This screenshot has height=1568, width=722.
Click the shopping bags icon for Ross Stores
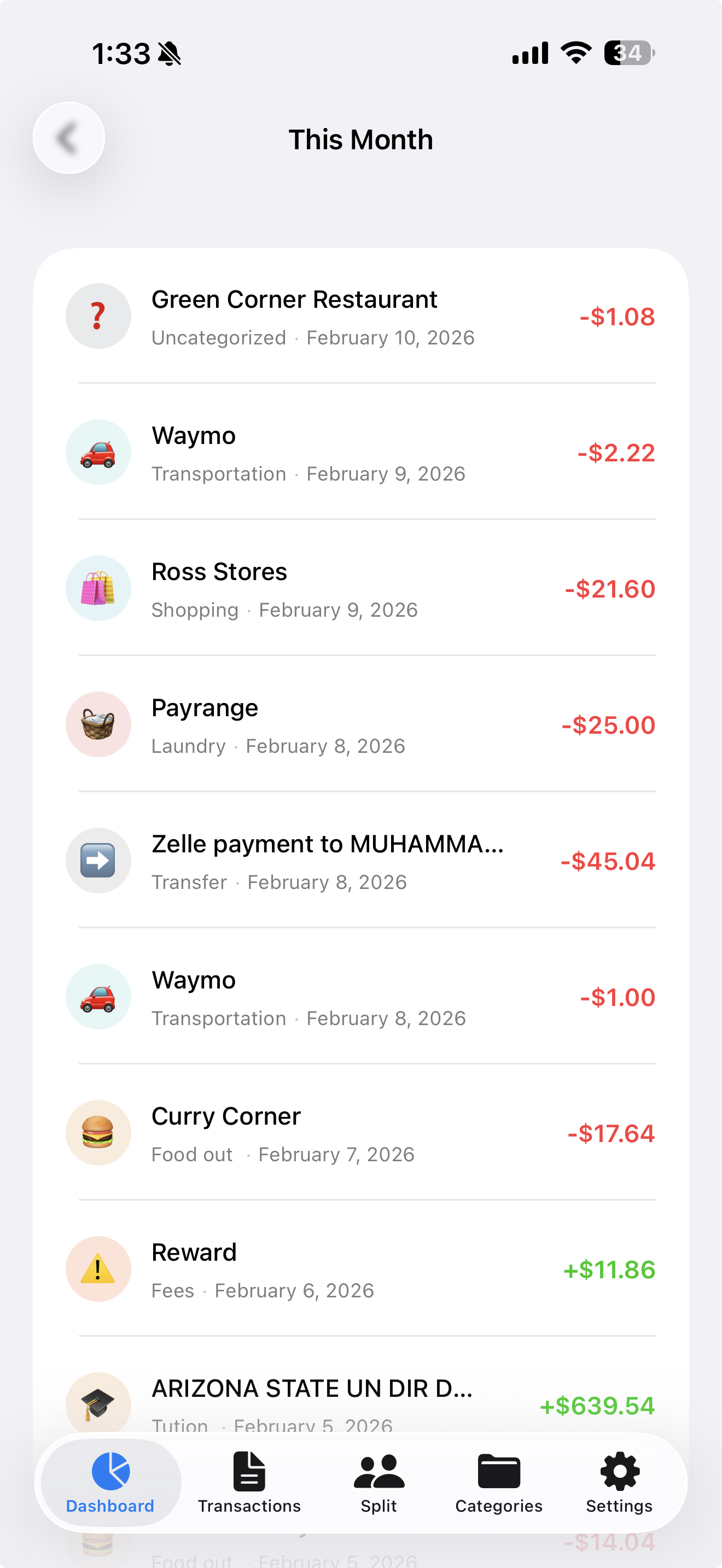[x=98, y=588]
